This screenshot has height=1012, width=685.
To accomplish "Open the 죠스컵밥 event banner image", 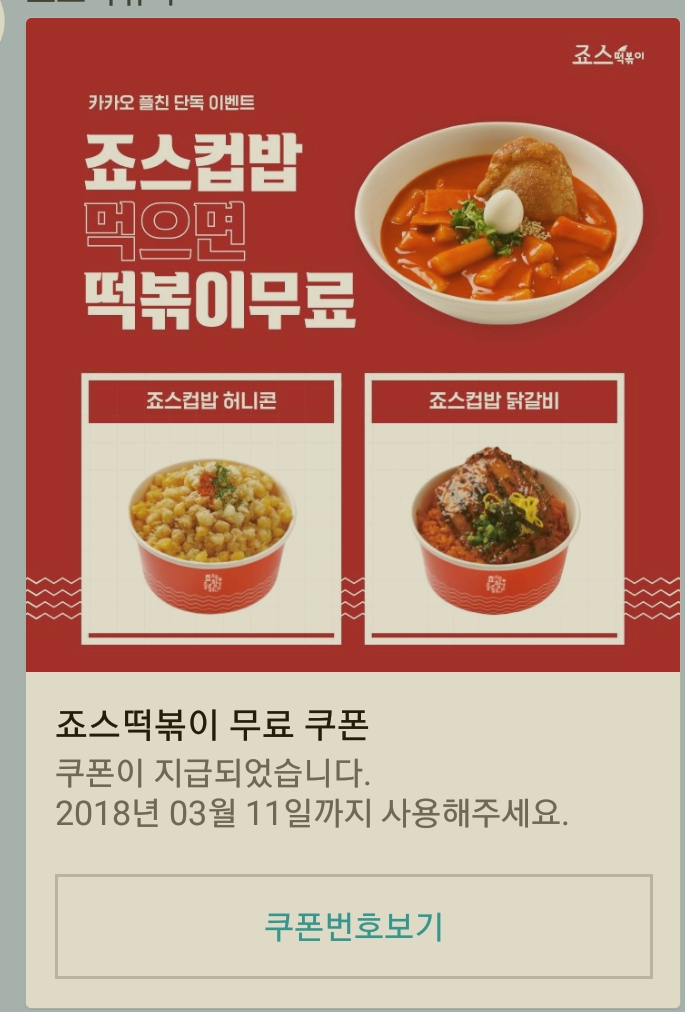I will (352, 345).
